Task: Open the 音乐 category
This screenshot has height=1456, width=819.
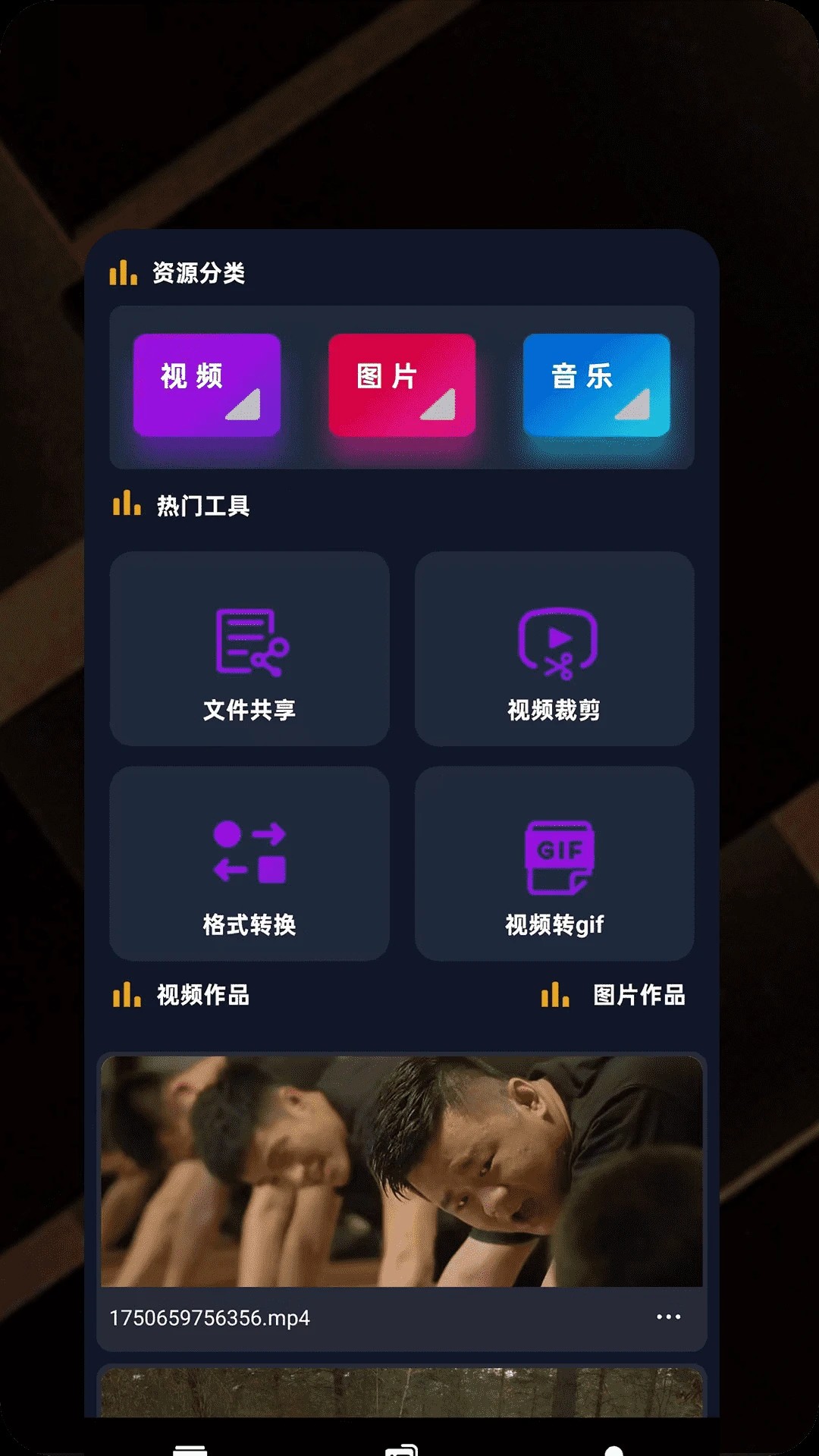Action: (597, 385)
